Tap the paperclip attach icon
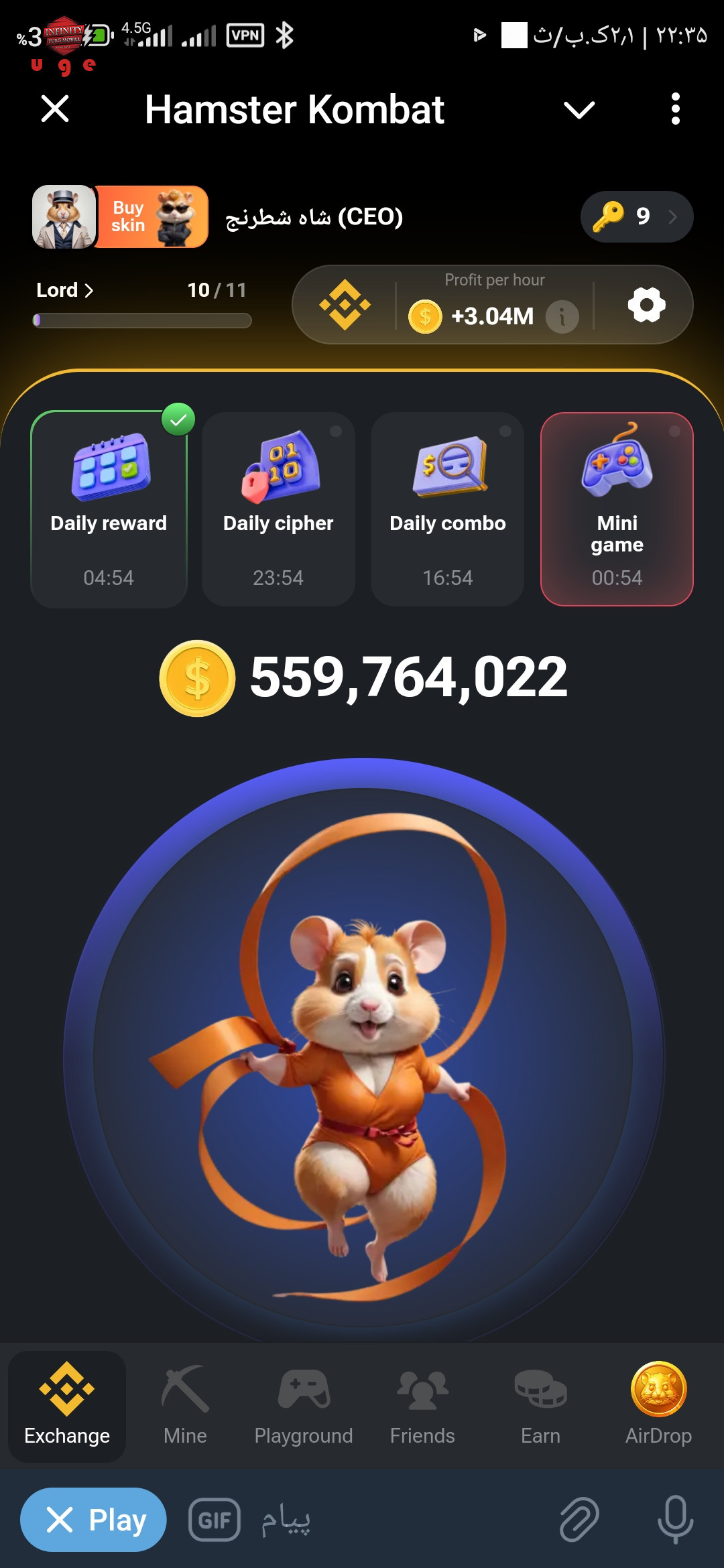This screenshot has height=1568, width=724. [579, 1520]
